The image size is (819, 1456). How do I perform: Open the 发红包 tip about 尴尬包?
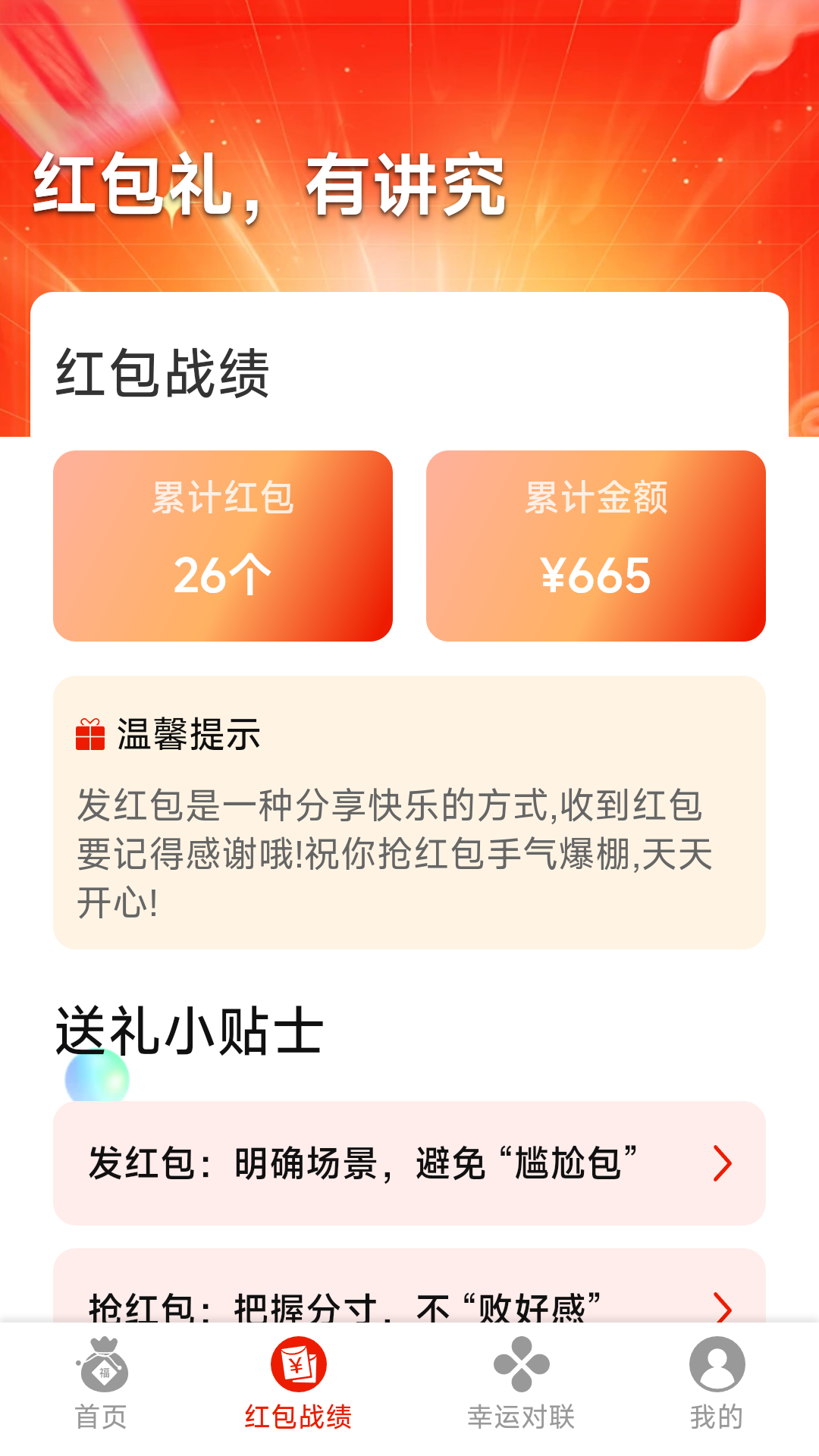point(409,1163)
